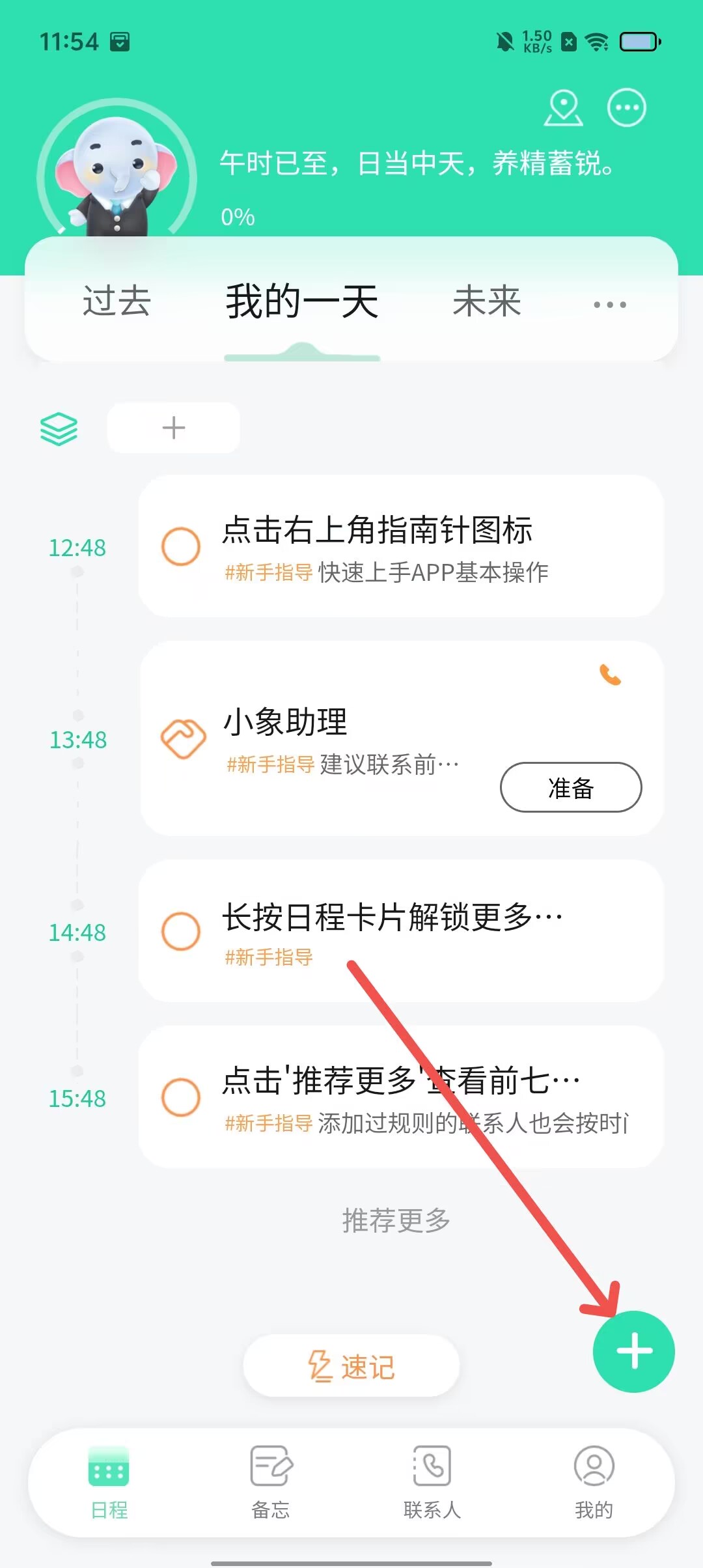Open more tabs via the ellipsis
The image size is (703, 1568).
(x=610, y=304)
